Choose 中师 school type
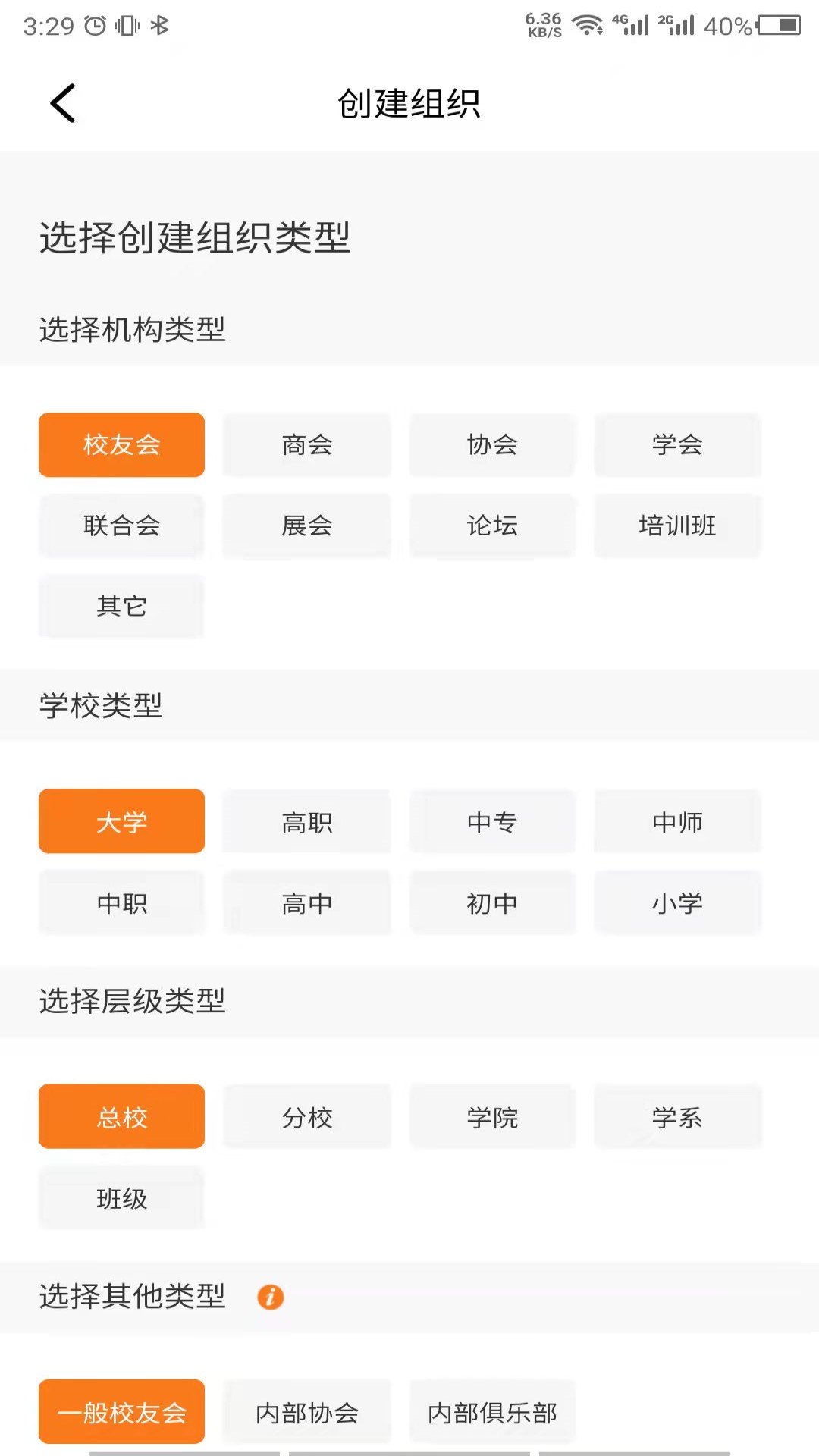 (678, 821)
